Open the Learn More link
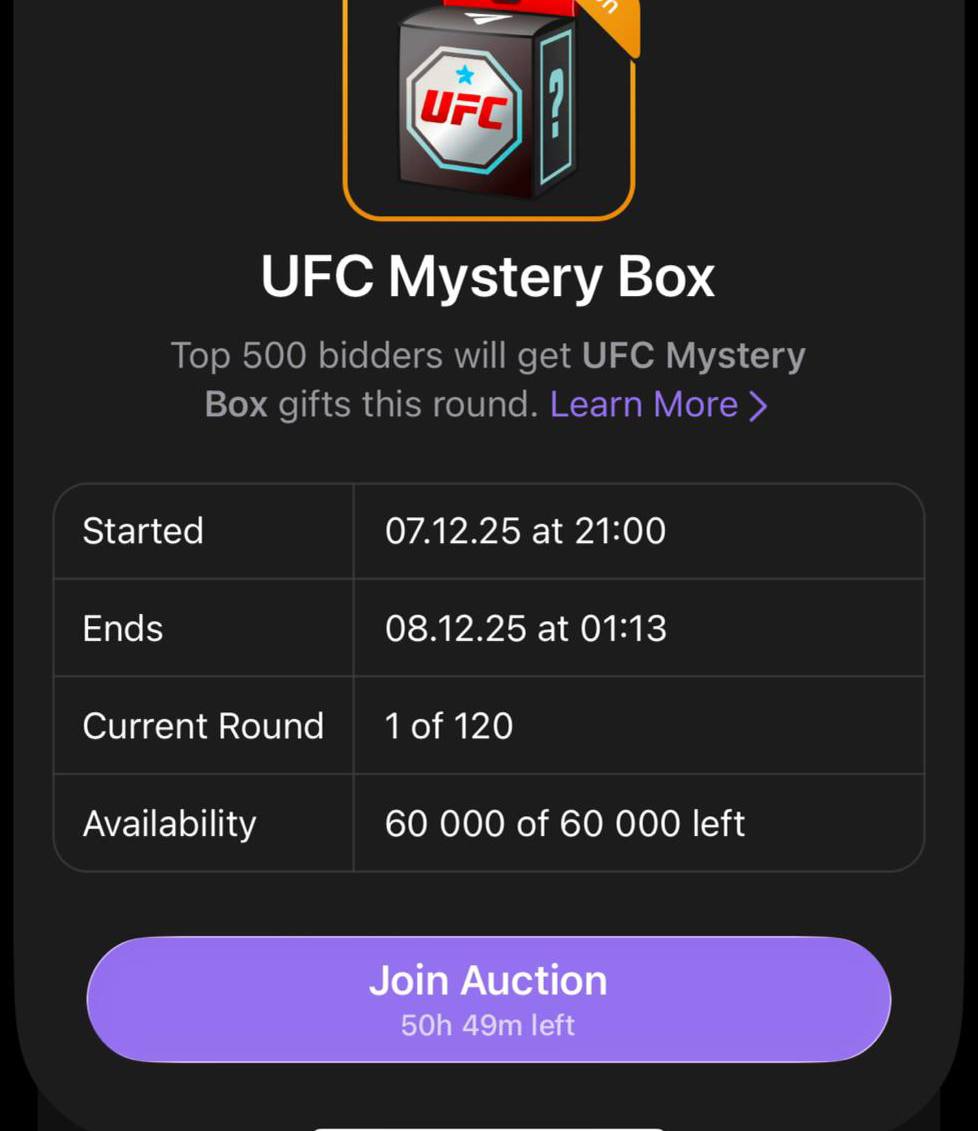This screenshot has width=978, height=1131. (x=658, y=405)
